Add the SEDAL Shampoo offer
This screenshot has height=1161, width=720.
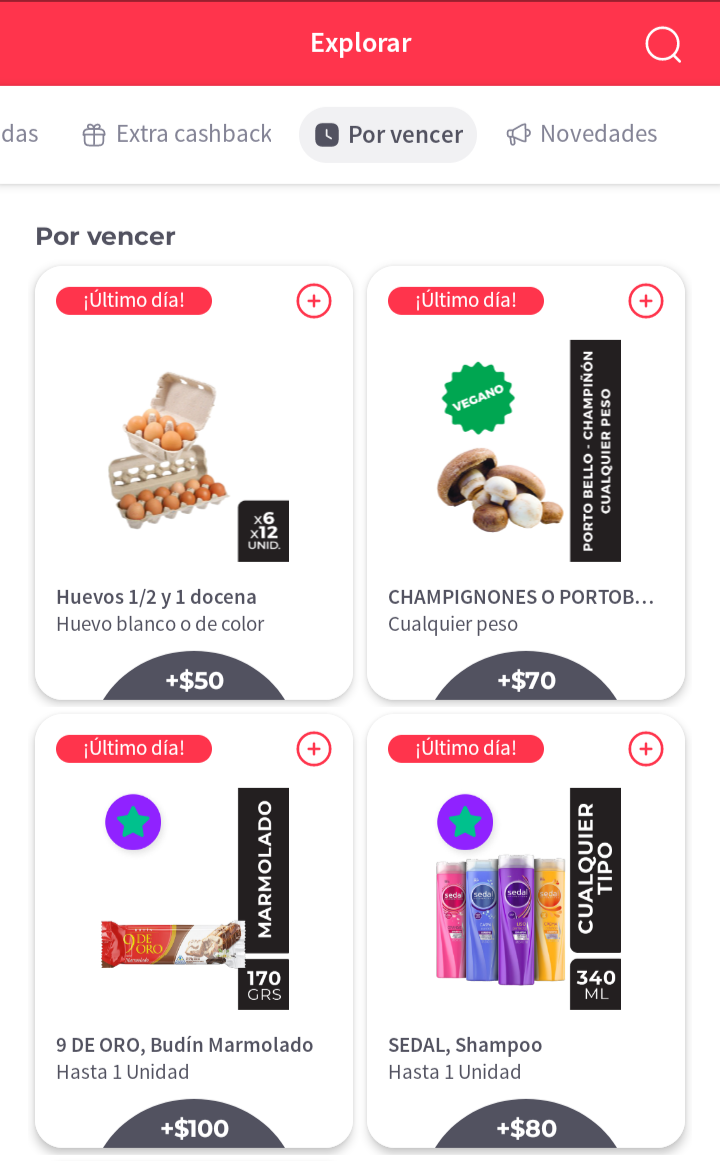[x=646, y=748]
